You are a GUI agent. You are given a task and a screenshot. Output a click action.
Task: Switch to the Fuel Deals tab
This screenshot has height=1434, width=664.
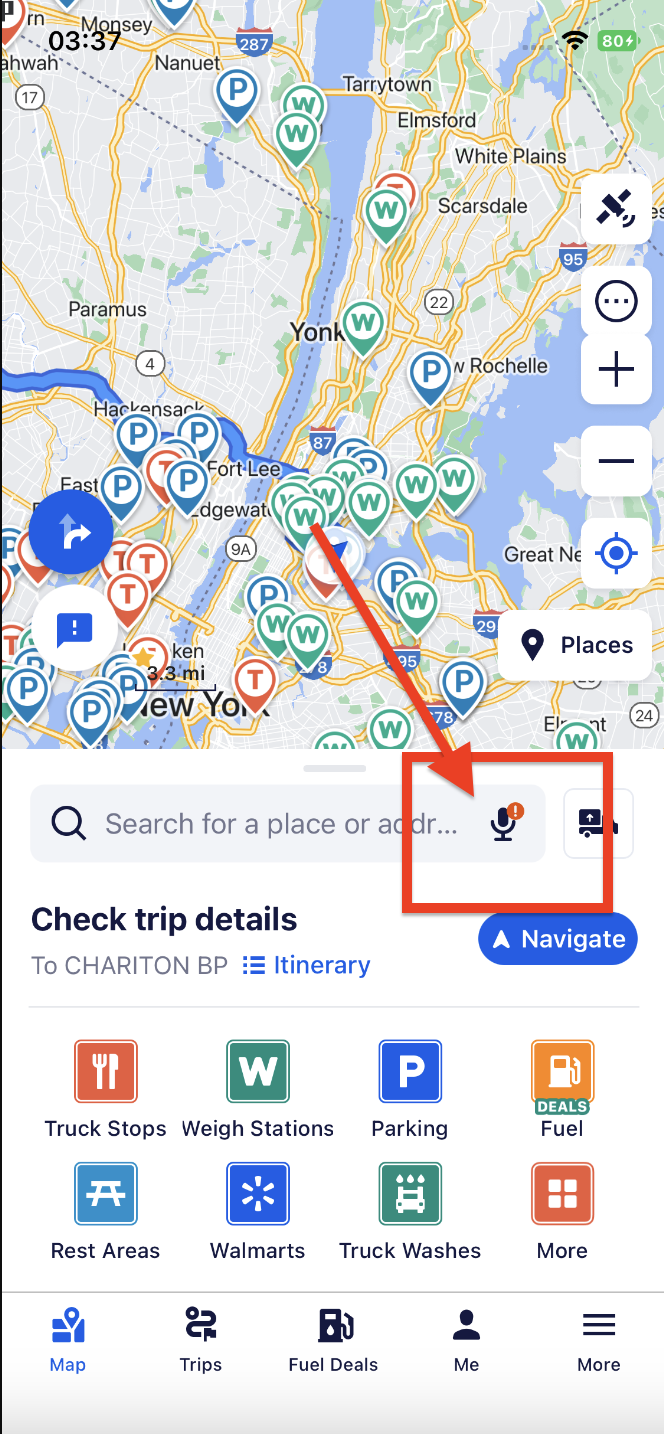click(333, 1340)
